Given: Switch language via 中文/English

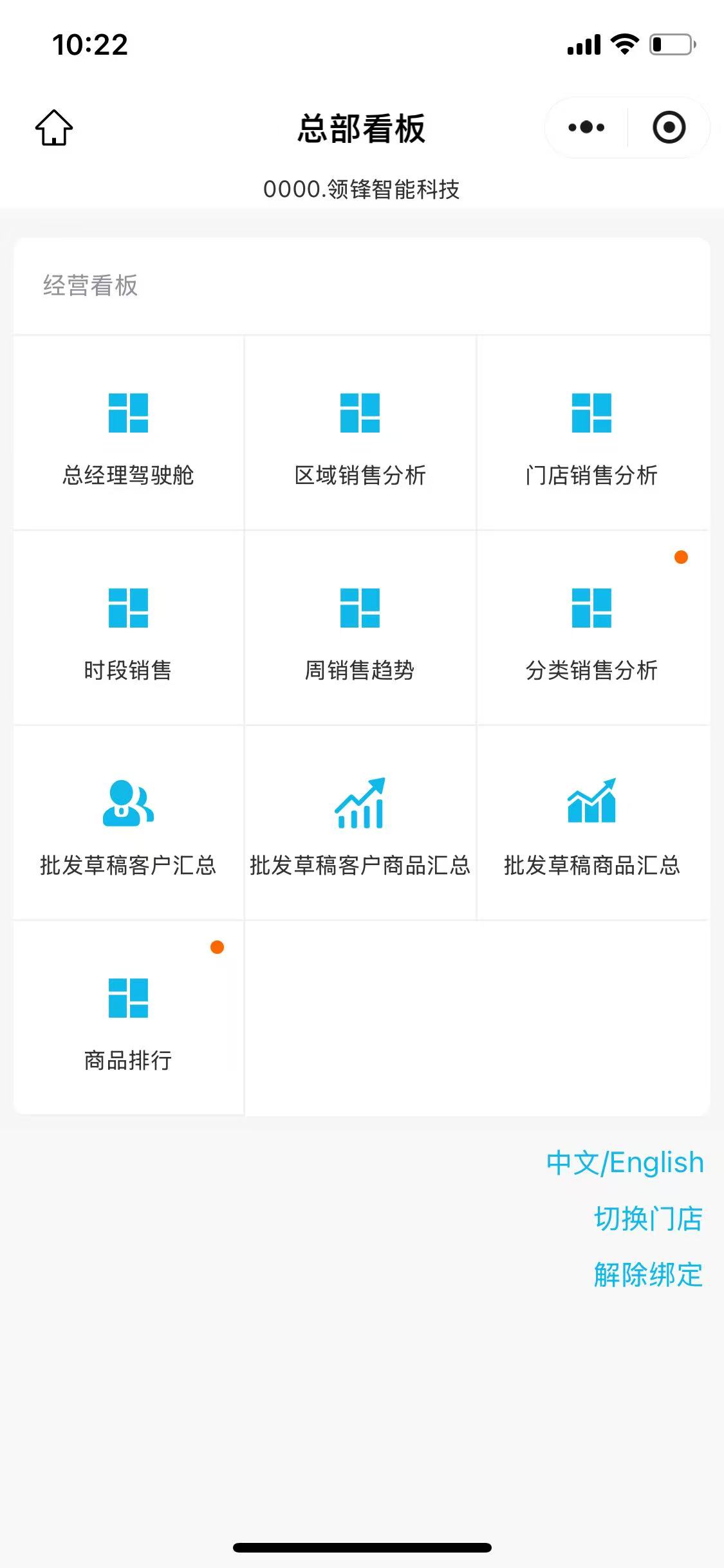Looking at the screenshot, I should 625,1162.
